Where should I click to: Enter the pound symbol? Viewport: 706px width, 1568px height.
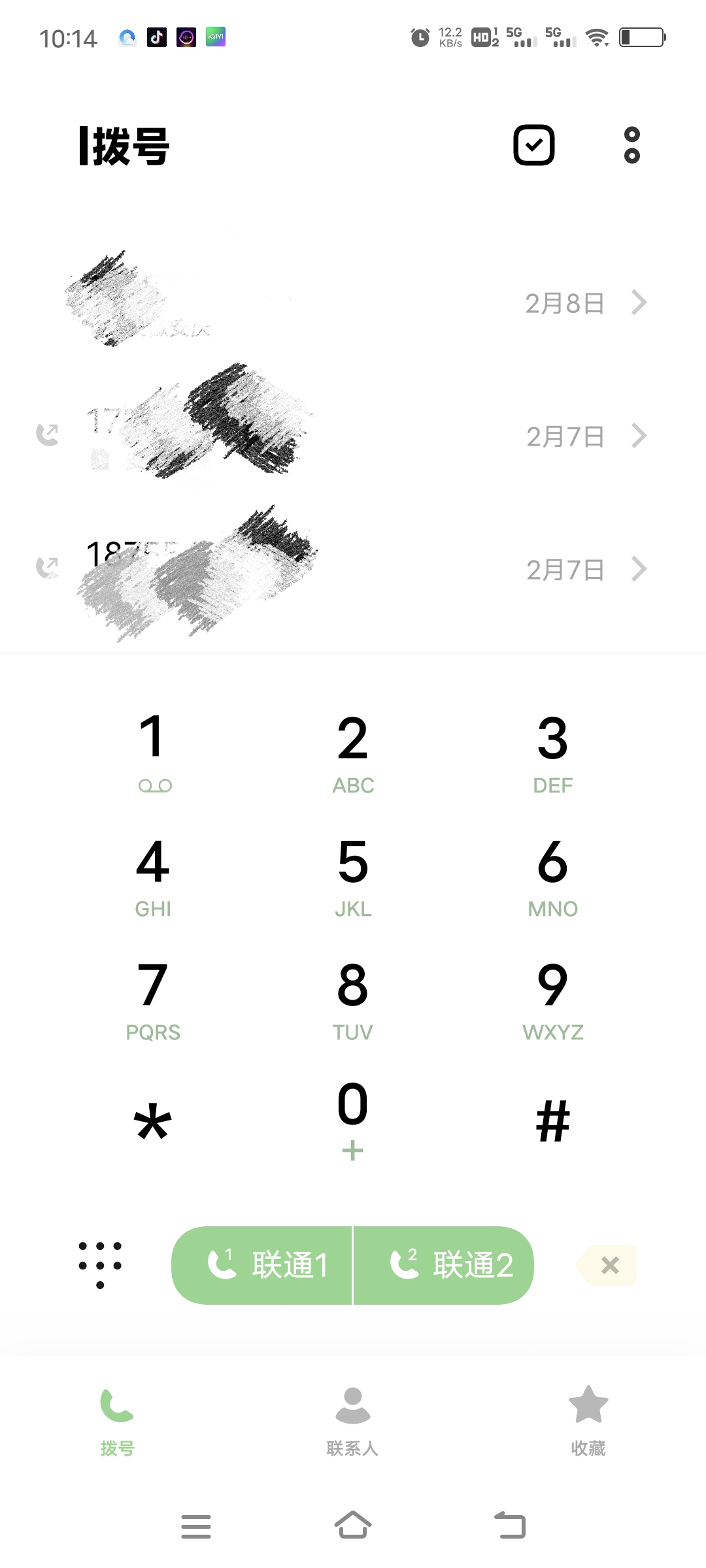tap(552, 1121)
